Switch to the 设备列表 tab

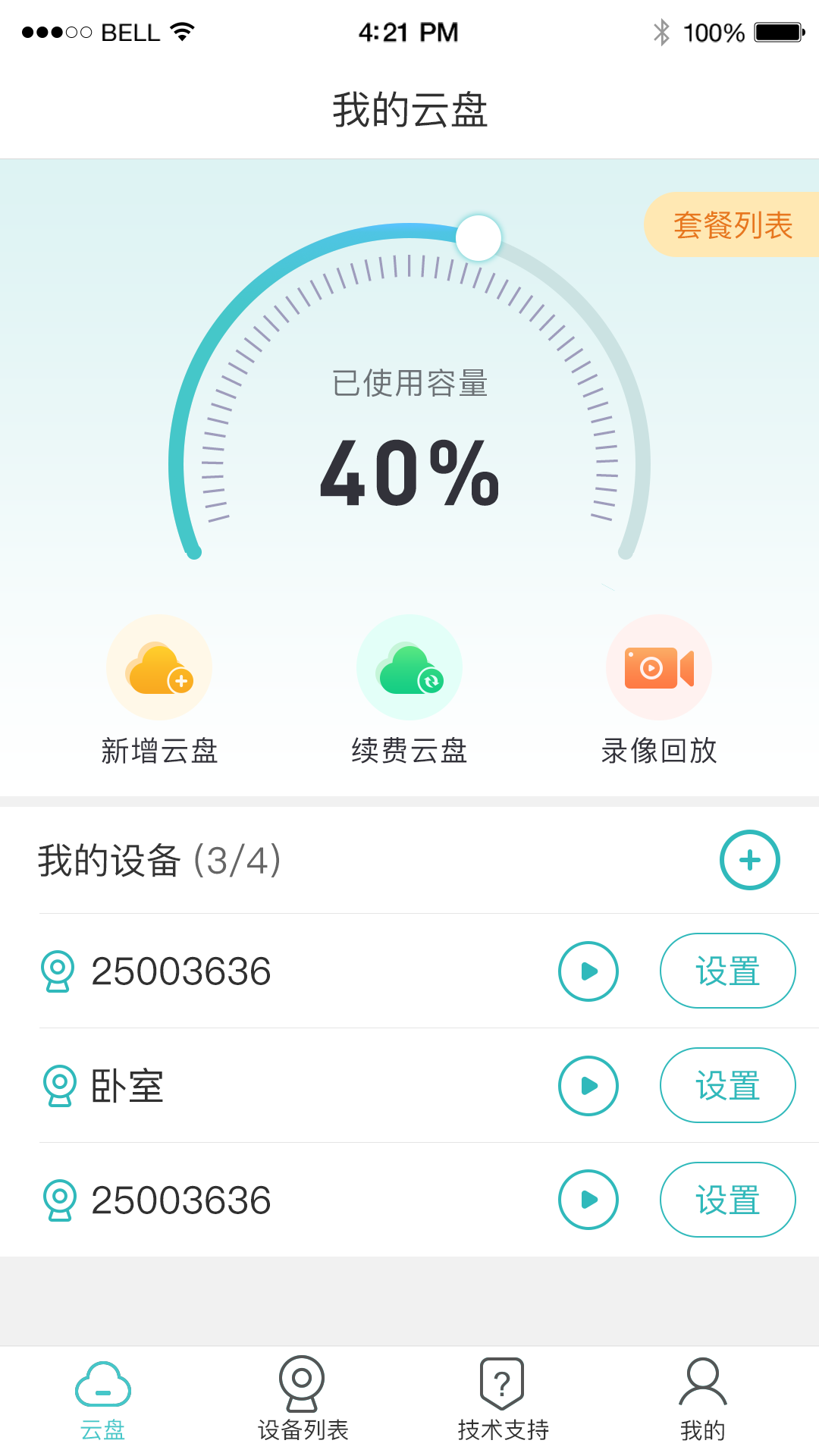tap(303, 1399)
